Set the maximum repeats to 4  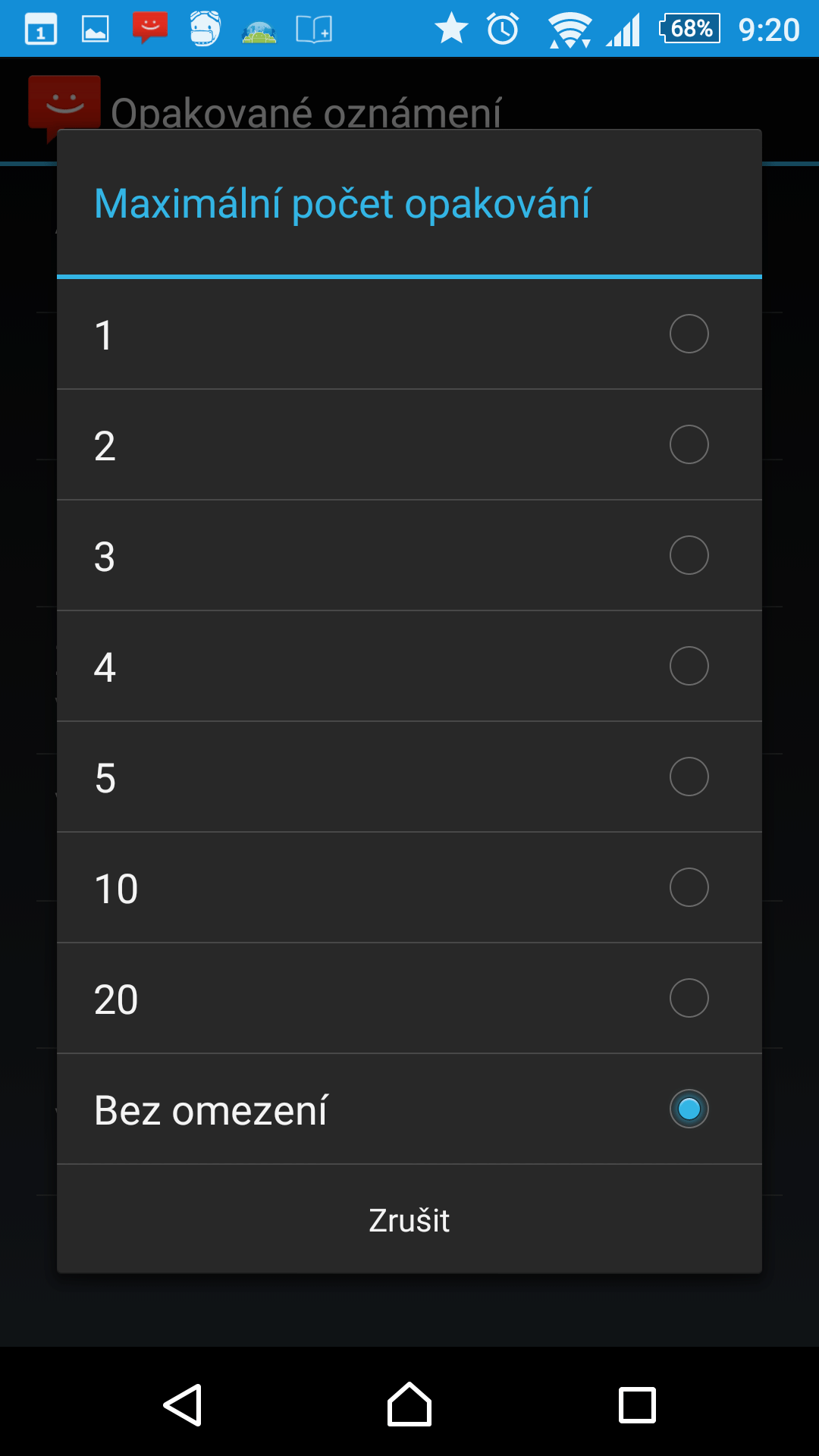[409, 667]
